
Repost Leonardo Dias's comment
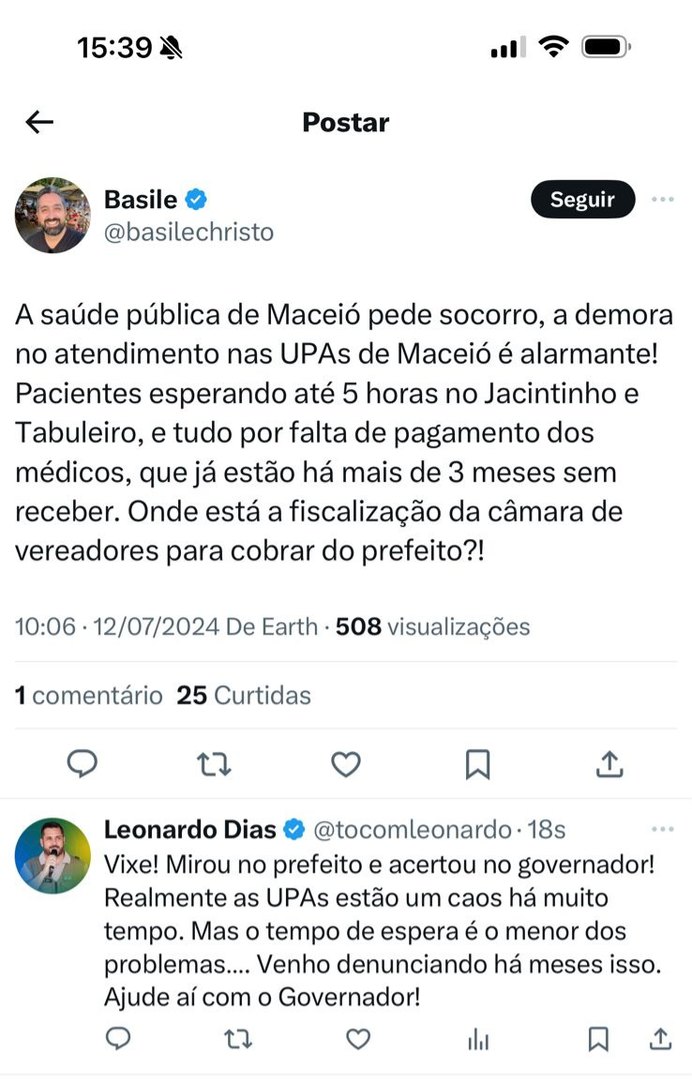tap(238, 1040)
